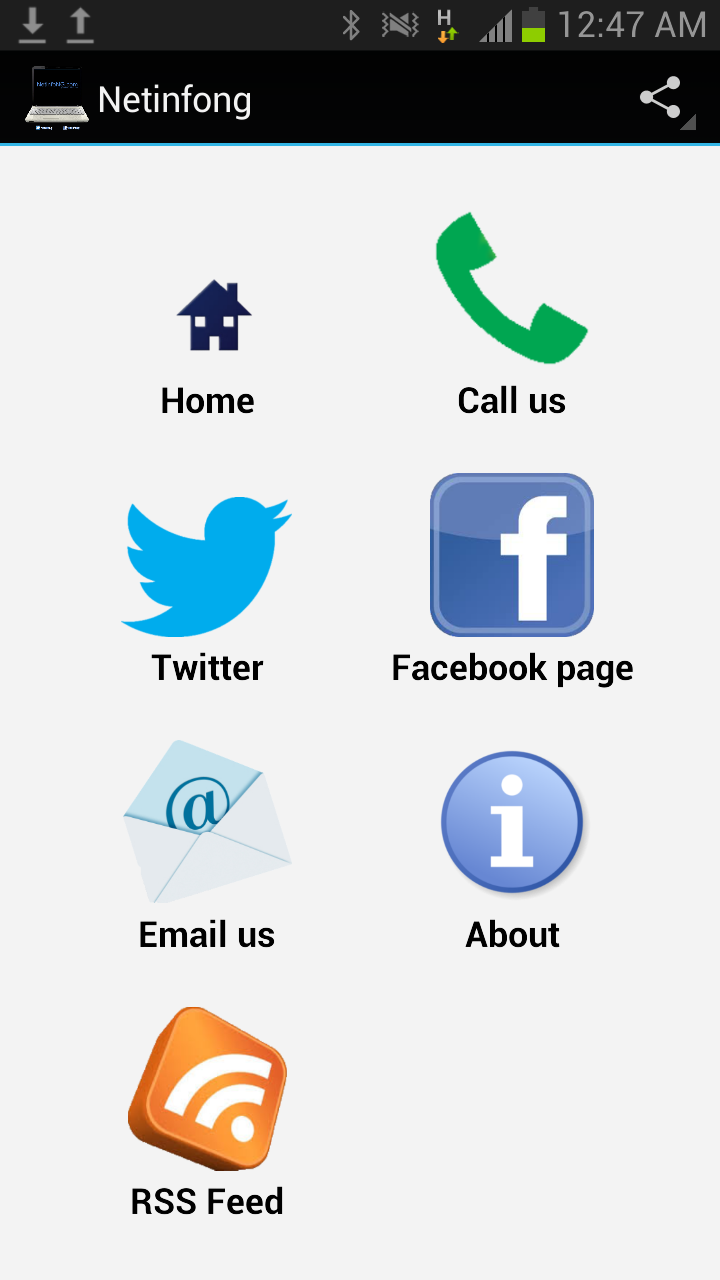The image size is (720, 1280).
Task: Open the Twitter page
Action: pyautogui.click(x=208, y=585)
